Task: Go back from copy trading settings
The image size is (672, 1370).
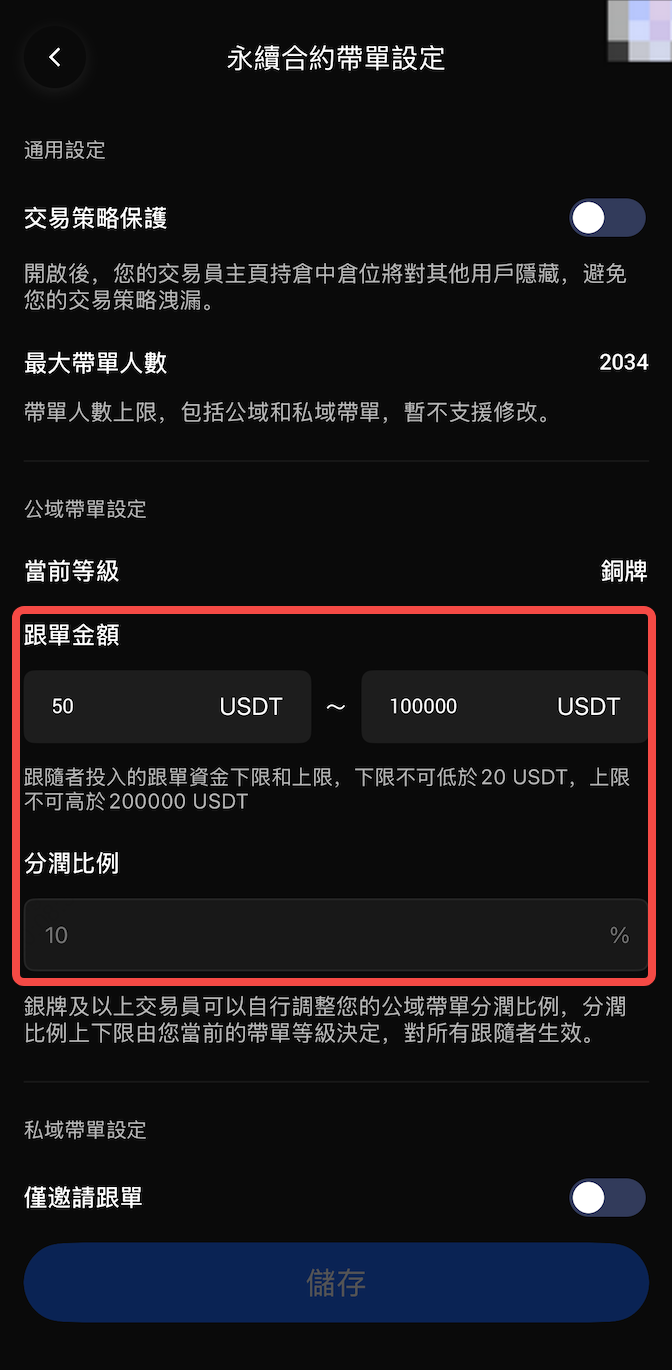Action: (55, 57)
